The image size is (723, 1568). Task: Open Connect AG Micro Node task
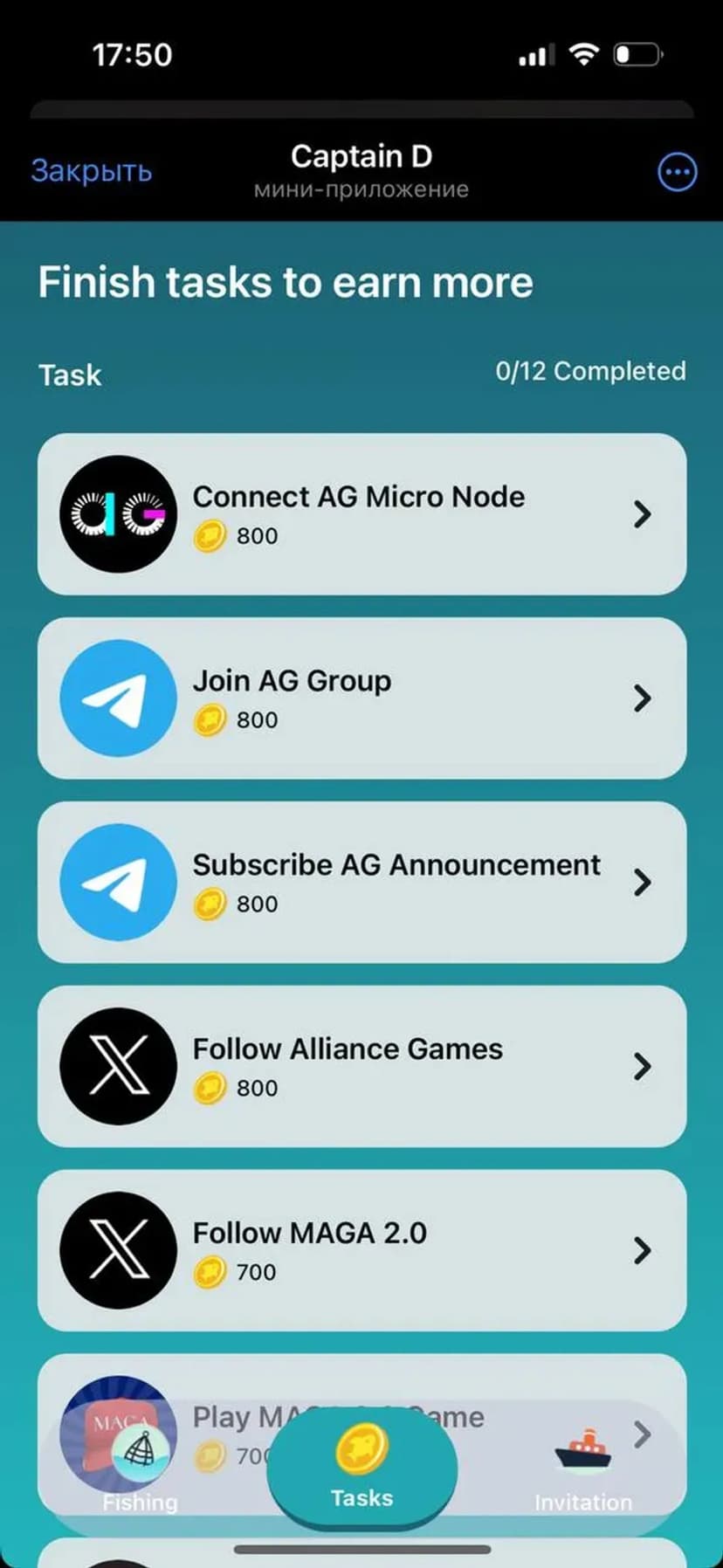coord(361,514)
